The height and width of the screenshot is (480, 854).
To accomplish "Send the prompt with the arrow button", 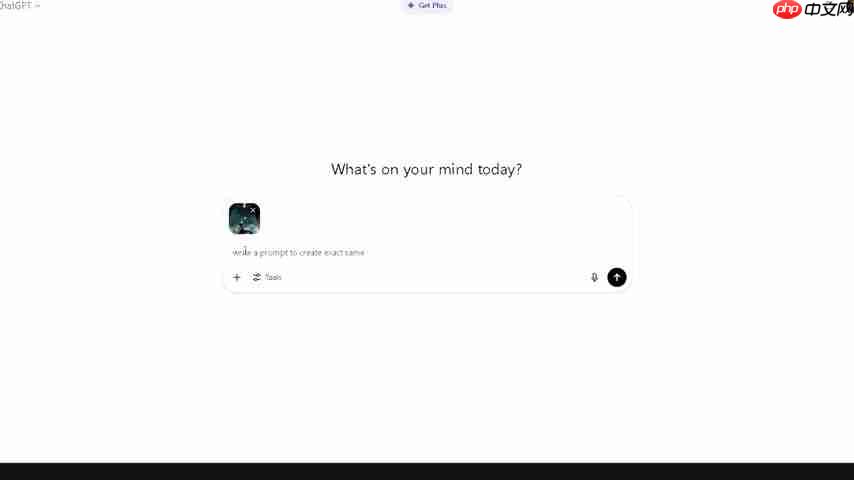I will [x=617, y=277].
